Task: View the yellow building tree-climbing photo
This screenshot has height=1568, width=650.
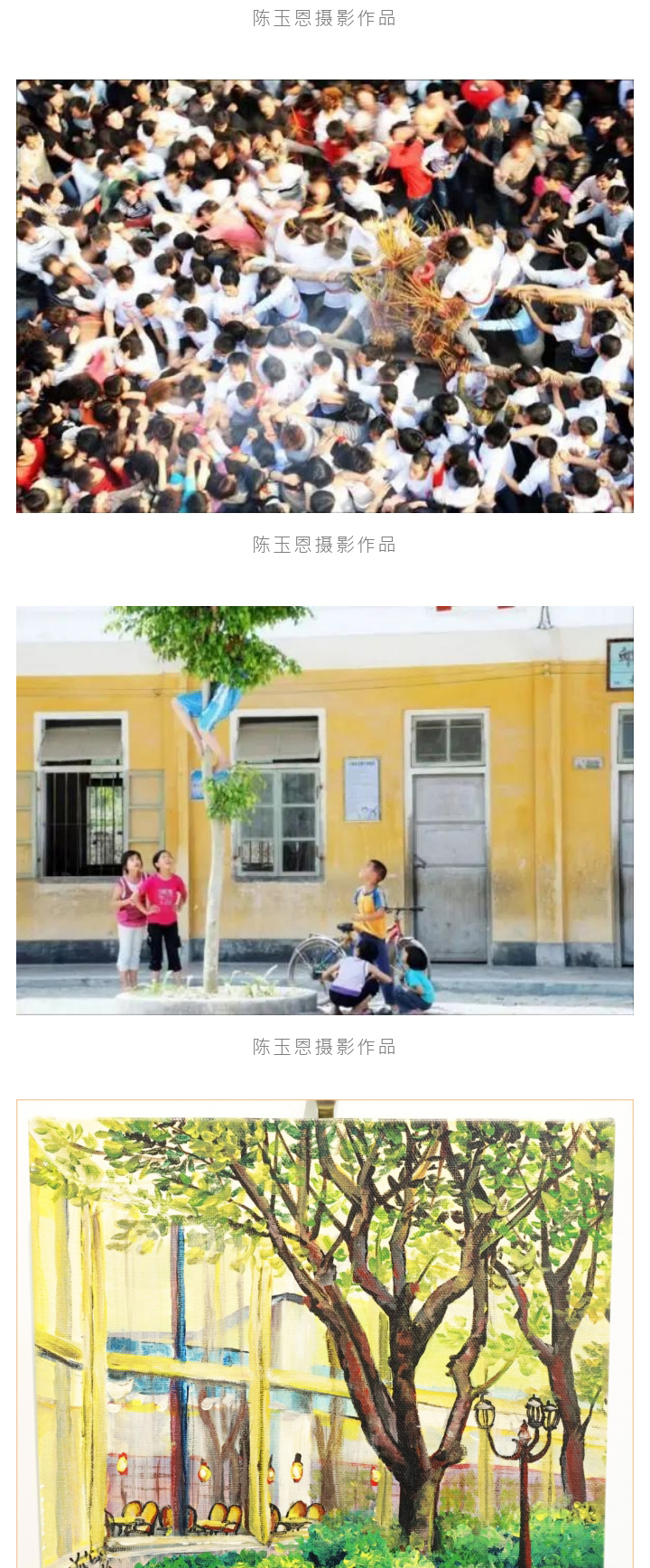Action: point(325,810)
